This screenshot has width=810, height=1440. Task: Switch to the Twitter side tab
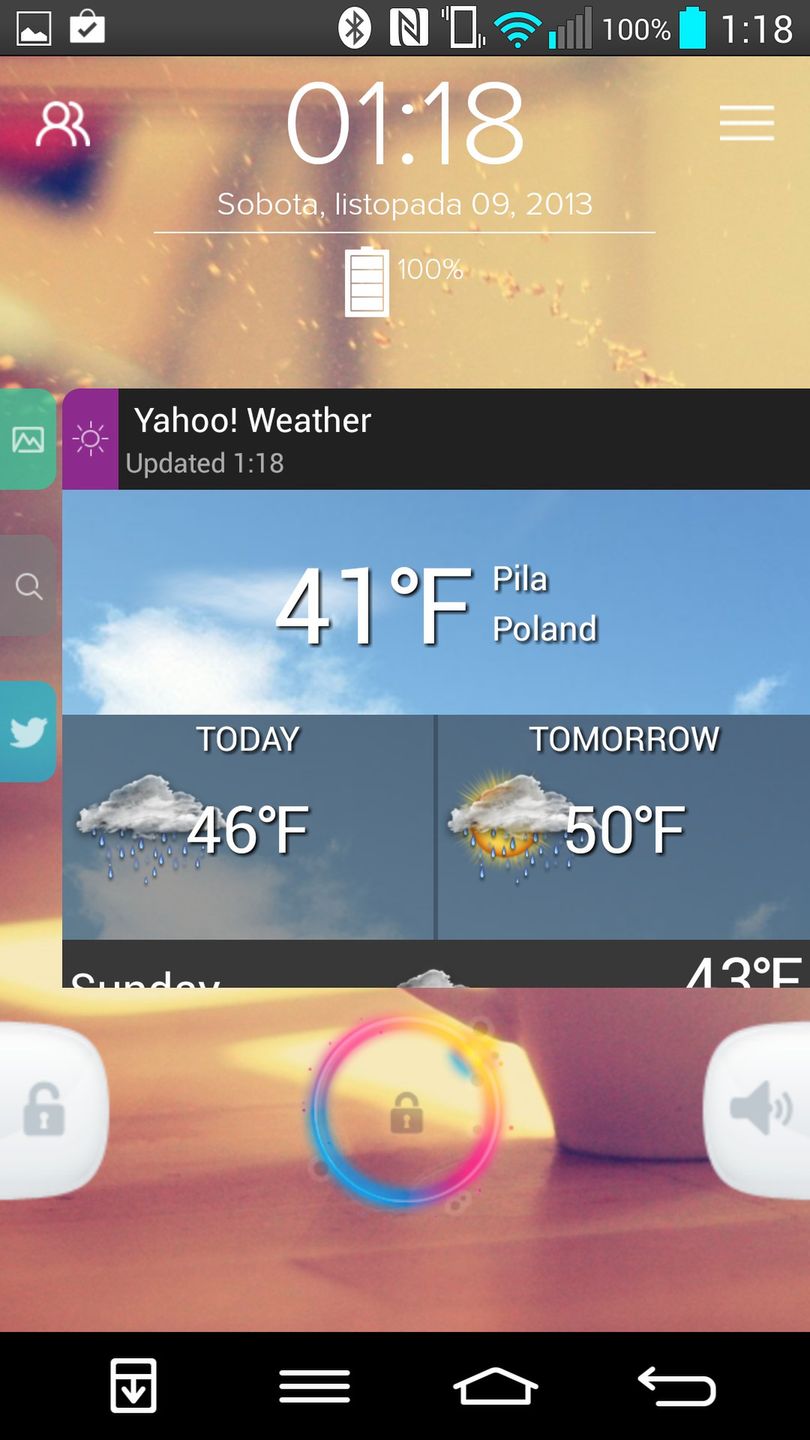tap(28, 732)
